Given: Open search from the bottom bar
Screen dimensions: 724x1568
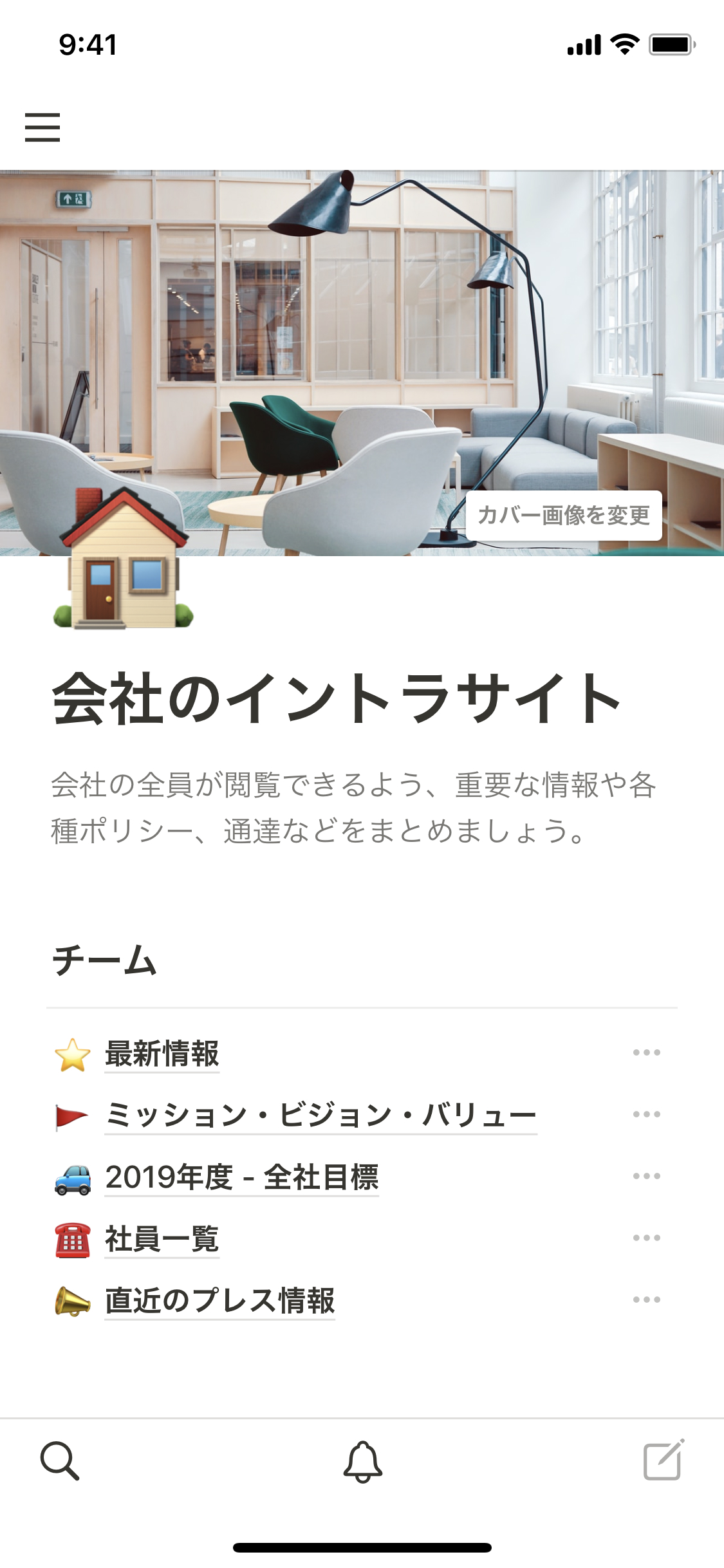Looking at the screenshot, I should pyautogui.click(x=60, y=1461).
